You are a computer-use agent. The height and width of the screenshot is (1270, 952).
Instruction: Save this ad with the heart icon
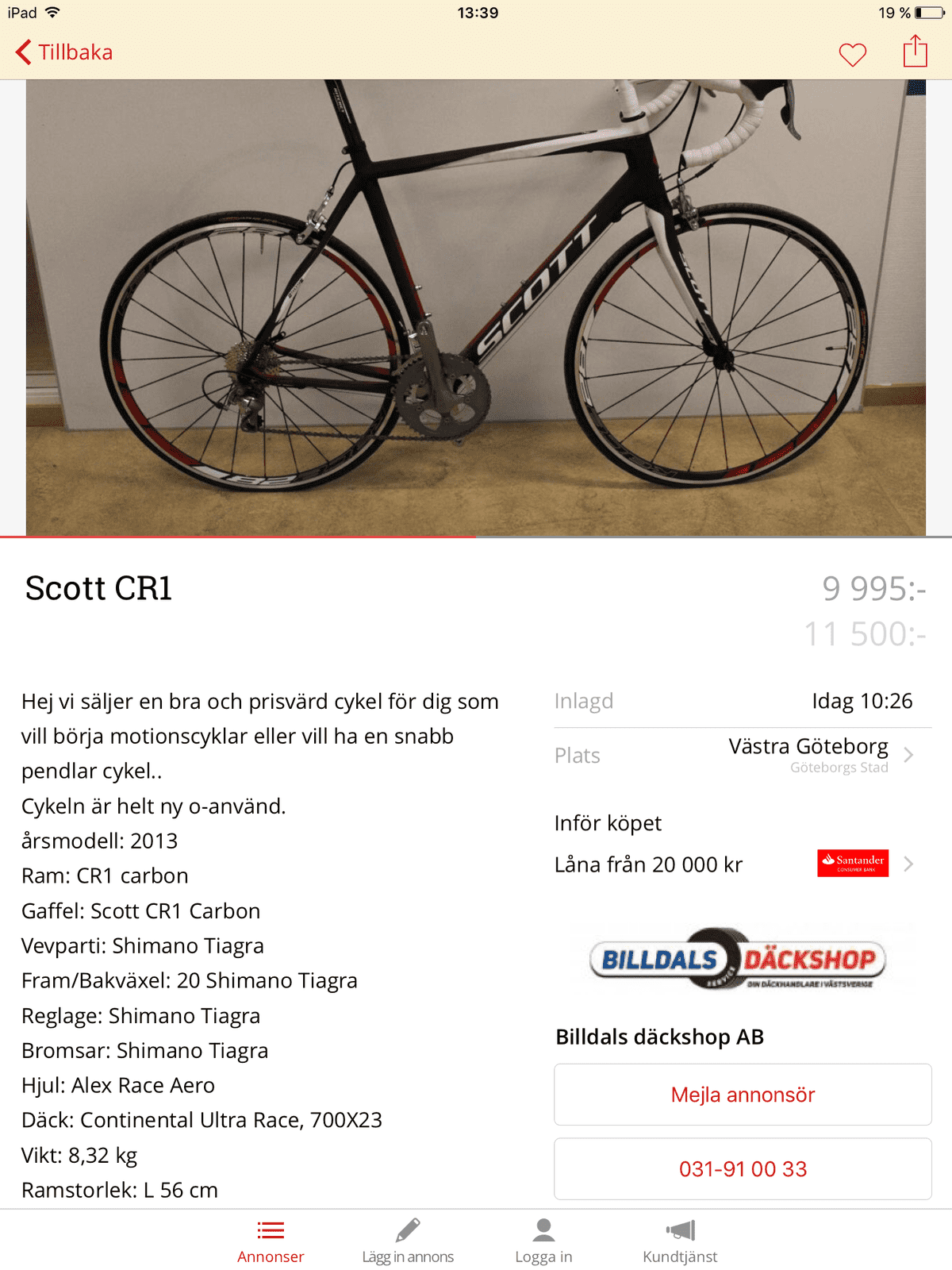(x=853, y=54)
